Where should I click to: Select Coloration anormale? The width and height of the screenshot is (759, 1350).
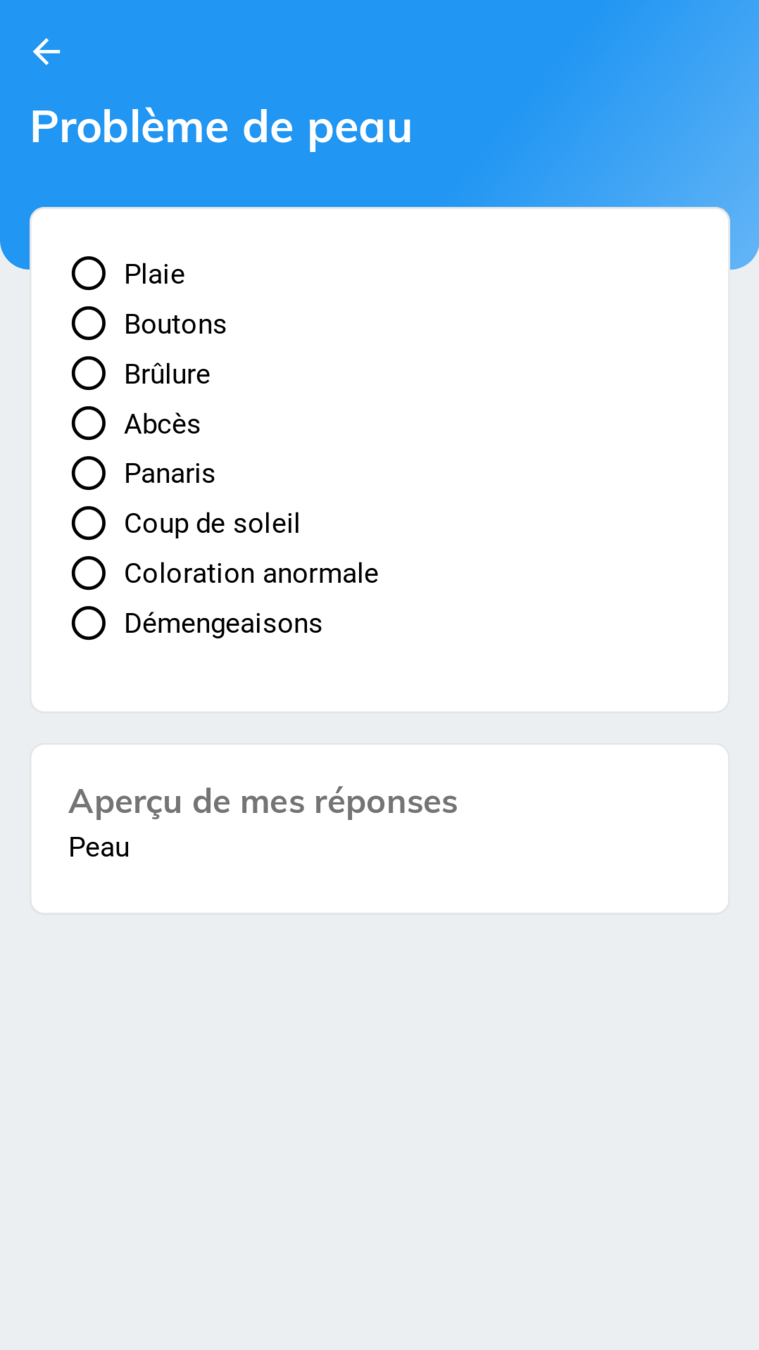click(x=89, y=573)
